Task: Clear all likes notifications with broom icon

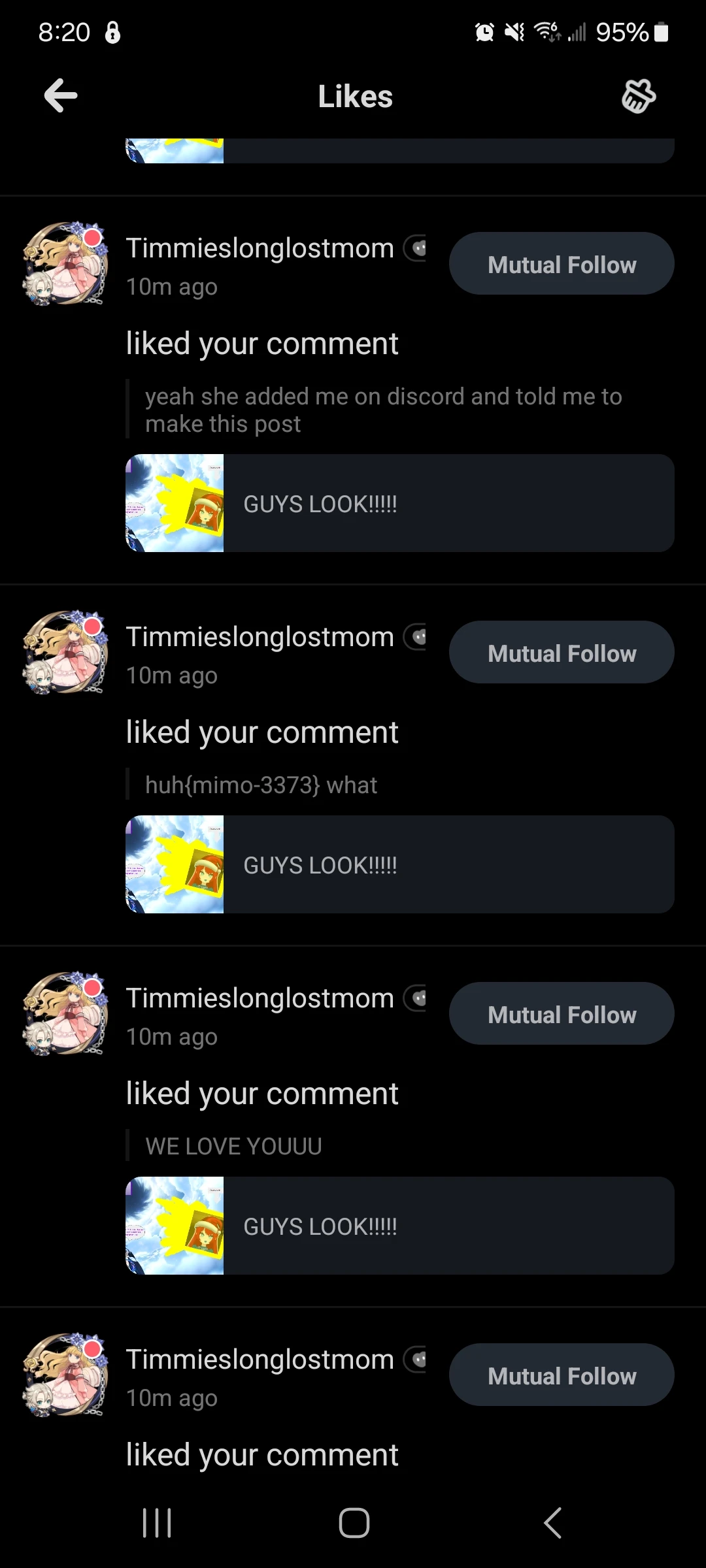Action: click(x=638, y=97)
